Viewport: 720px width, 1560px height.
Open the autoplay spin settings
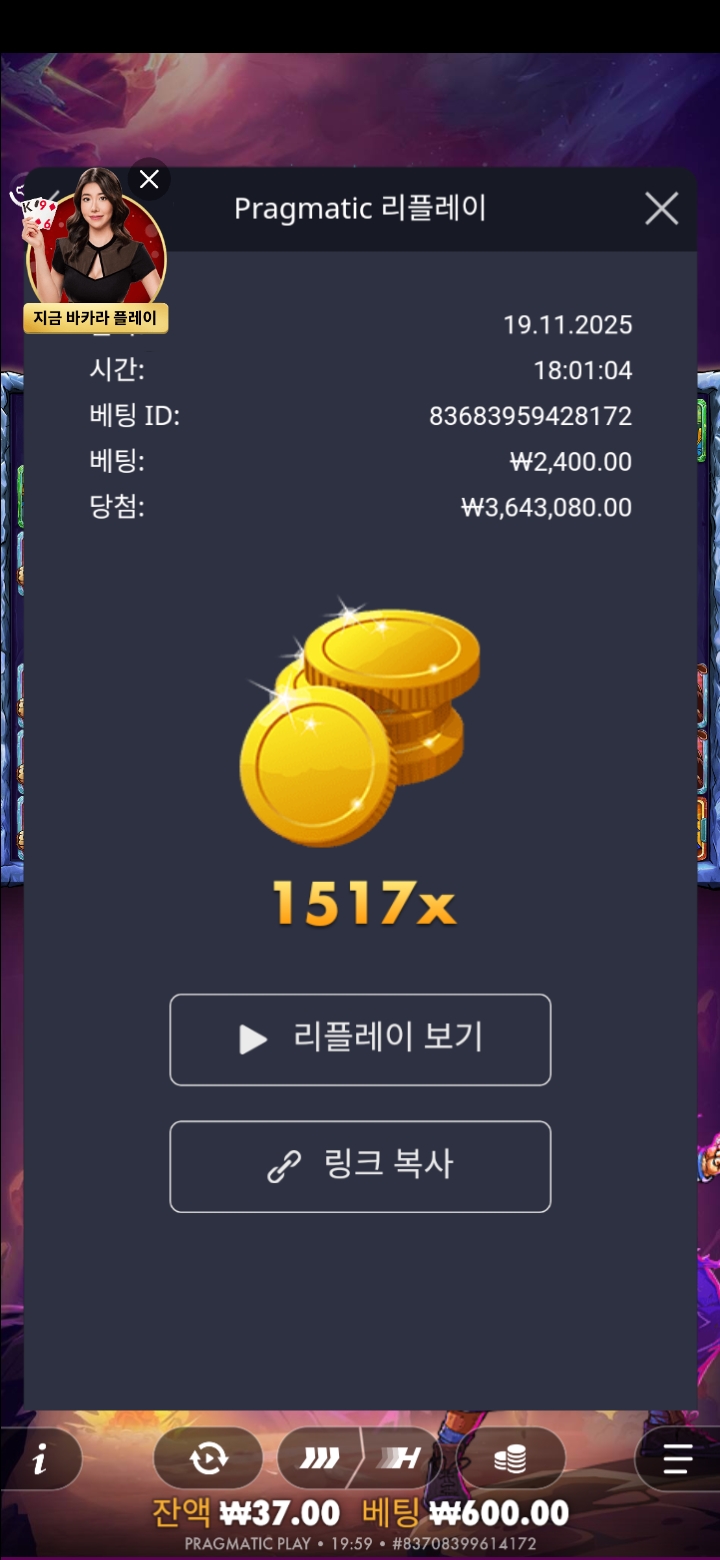pyautogui.click(x=209, y=1459)
